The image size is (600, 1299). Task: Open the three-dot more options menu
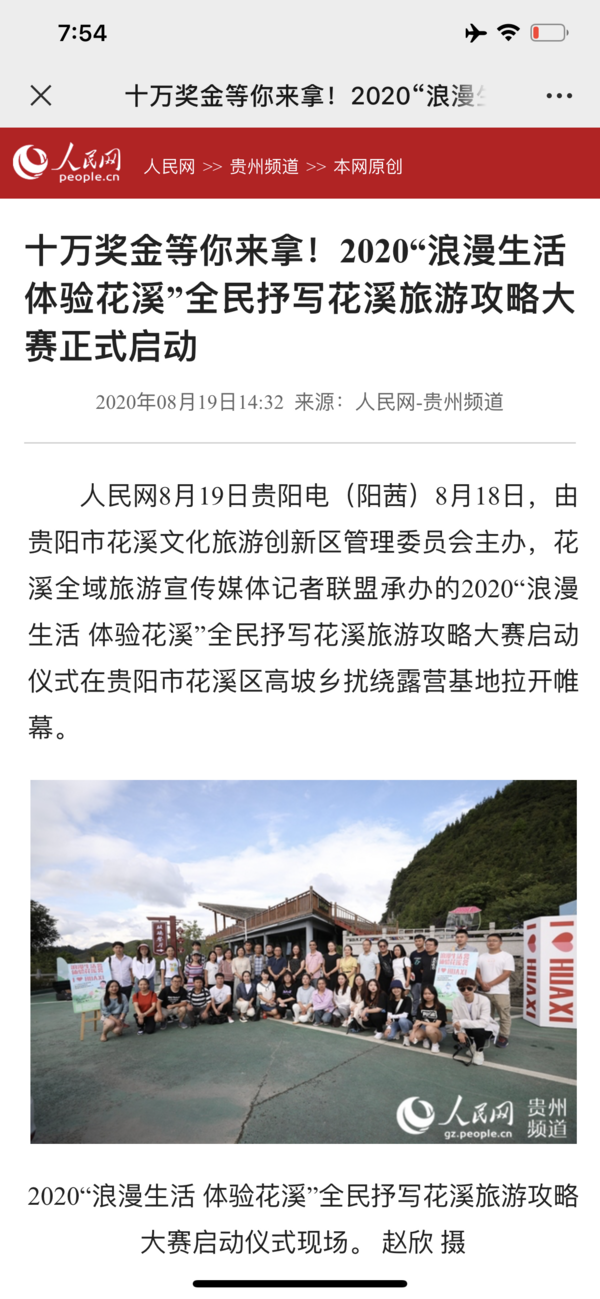tap(559, 96)
